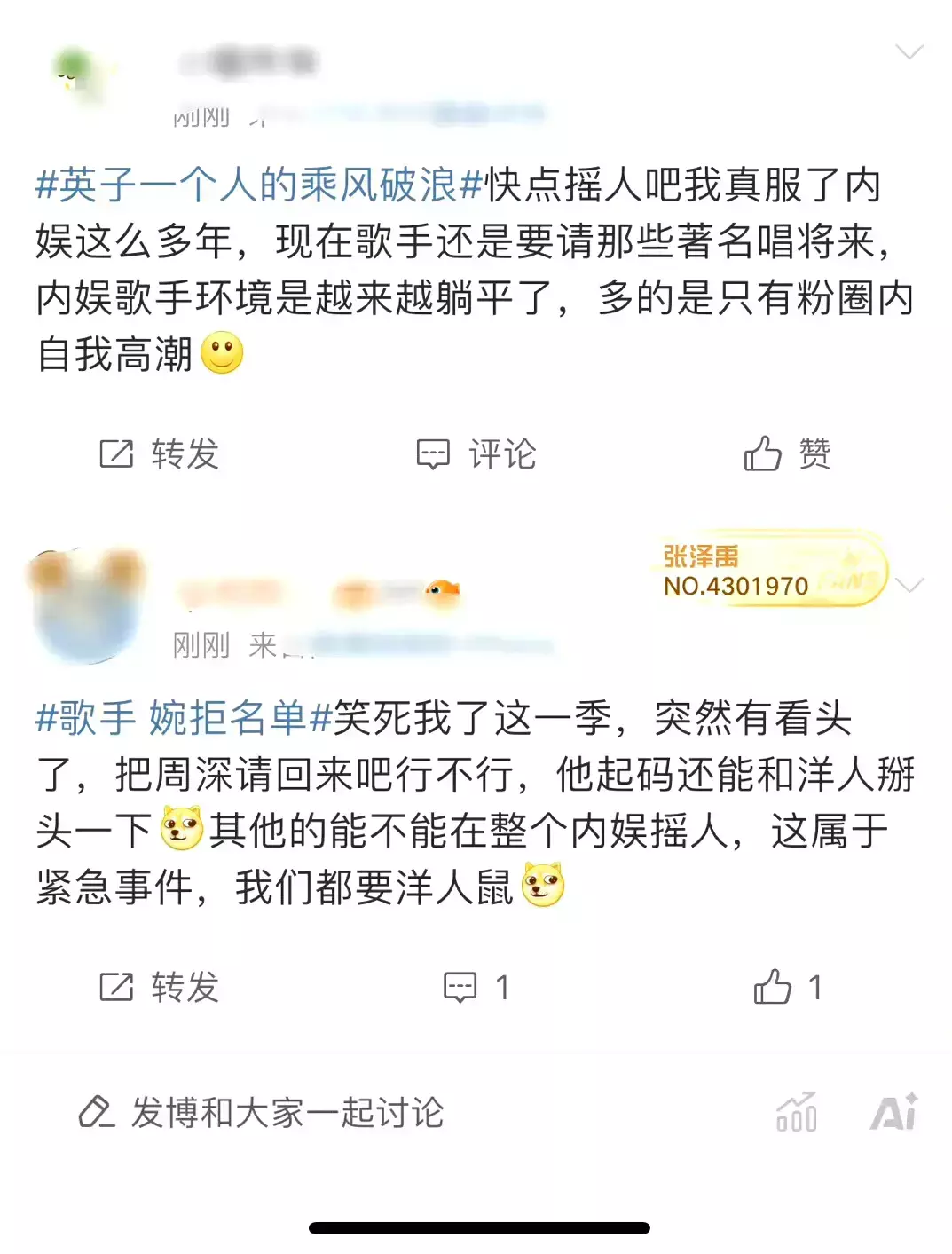This screenshot has width=952, height=1254.
Task: Open hashtag #英子一个人的乘风破浪#
Action: 257,185
